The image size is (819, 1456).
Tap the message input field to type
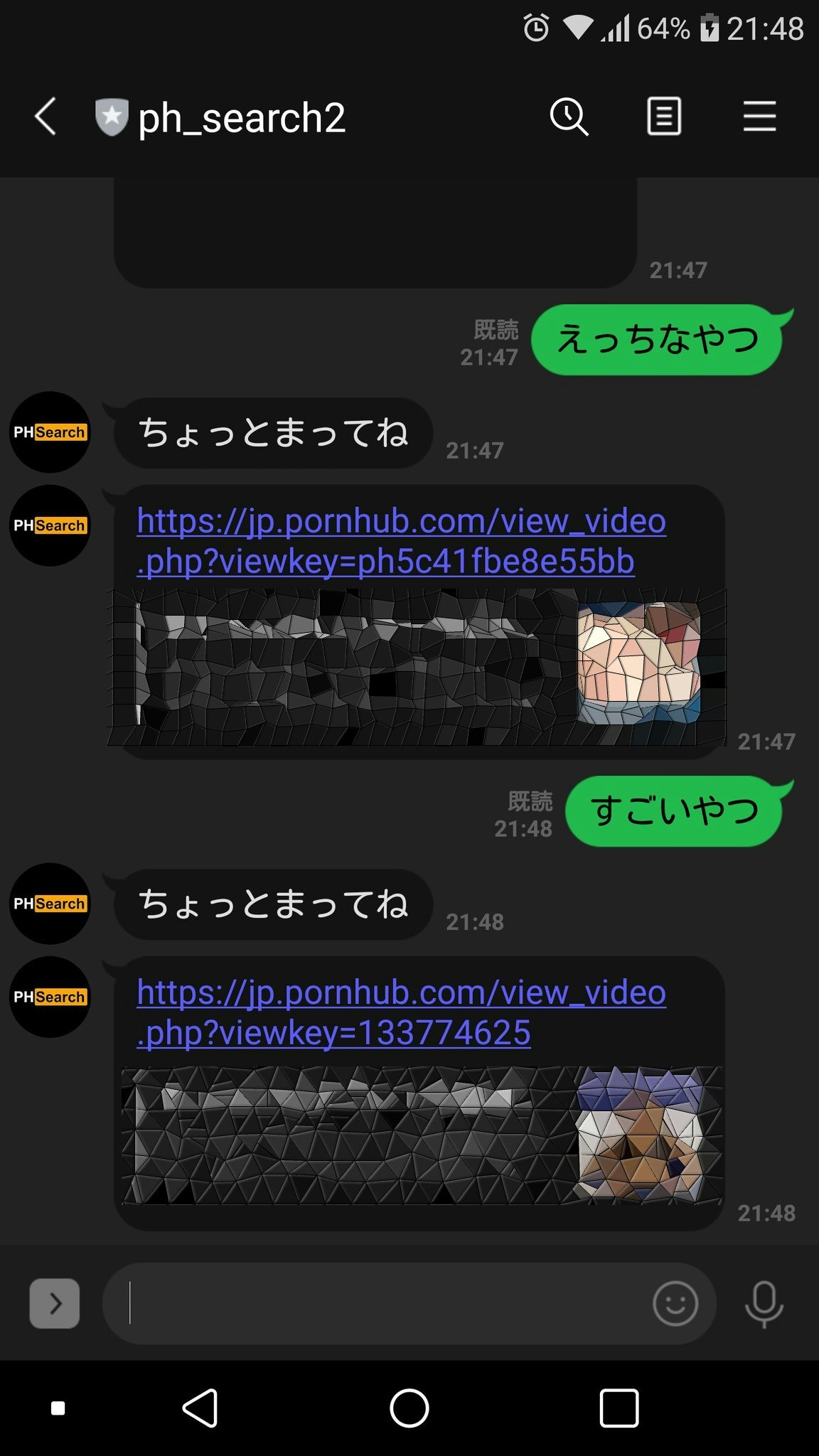point(391,1303)
